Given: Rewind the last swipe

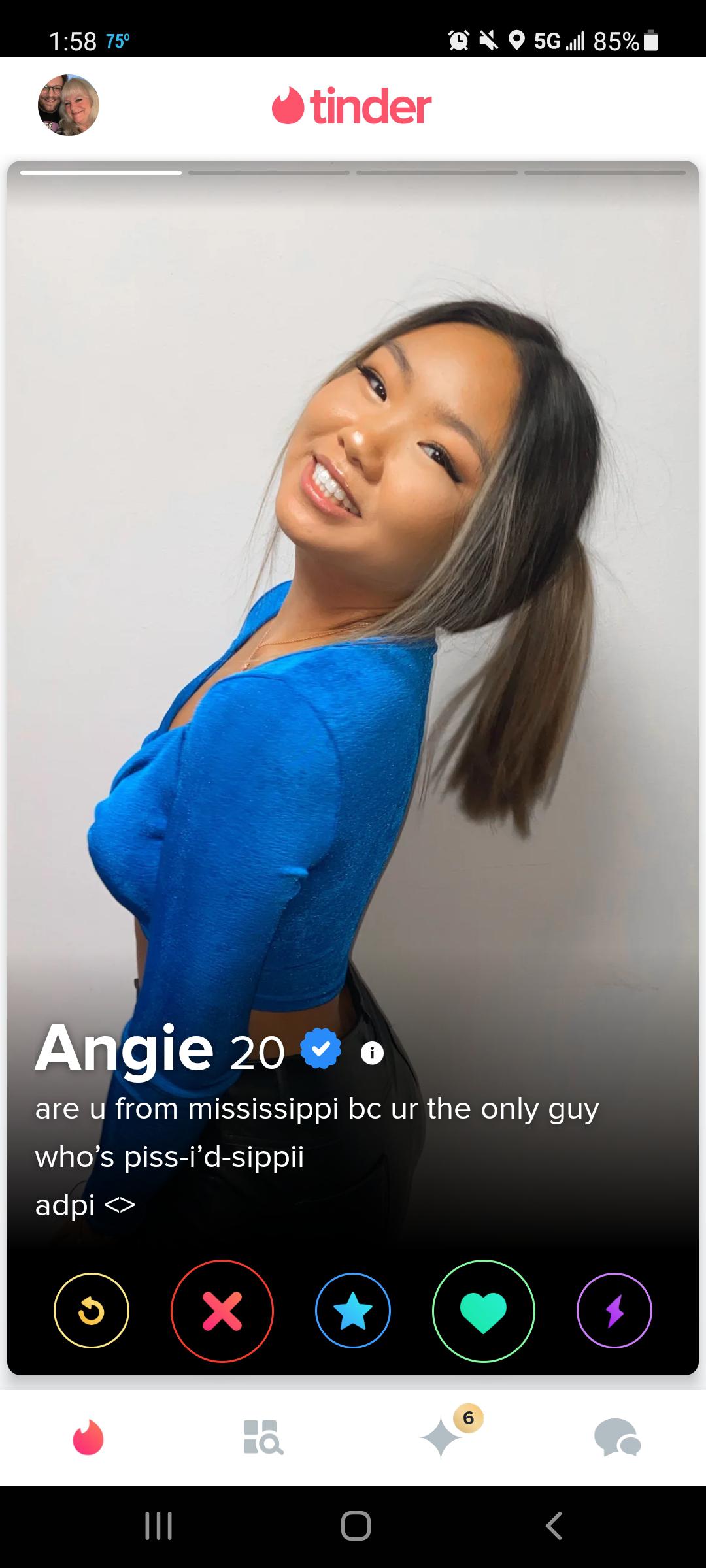Looking at the screenshot, I should pos(92,1311).
